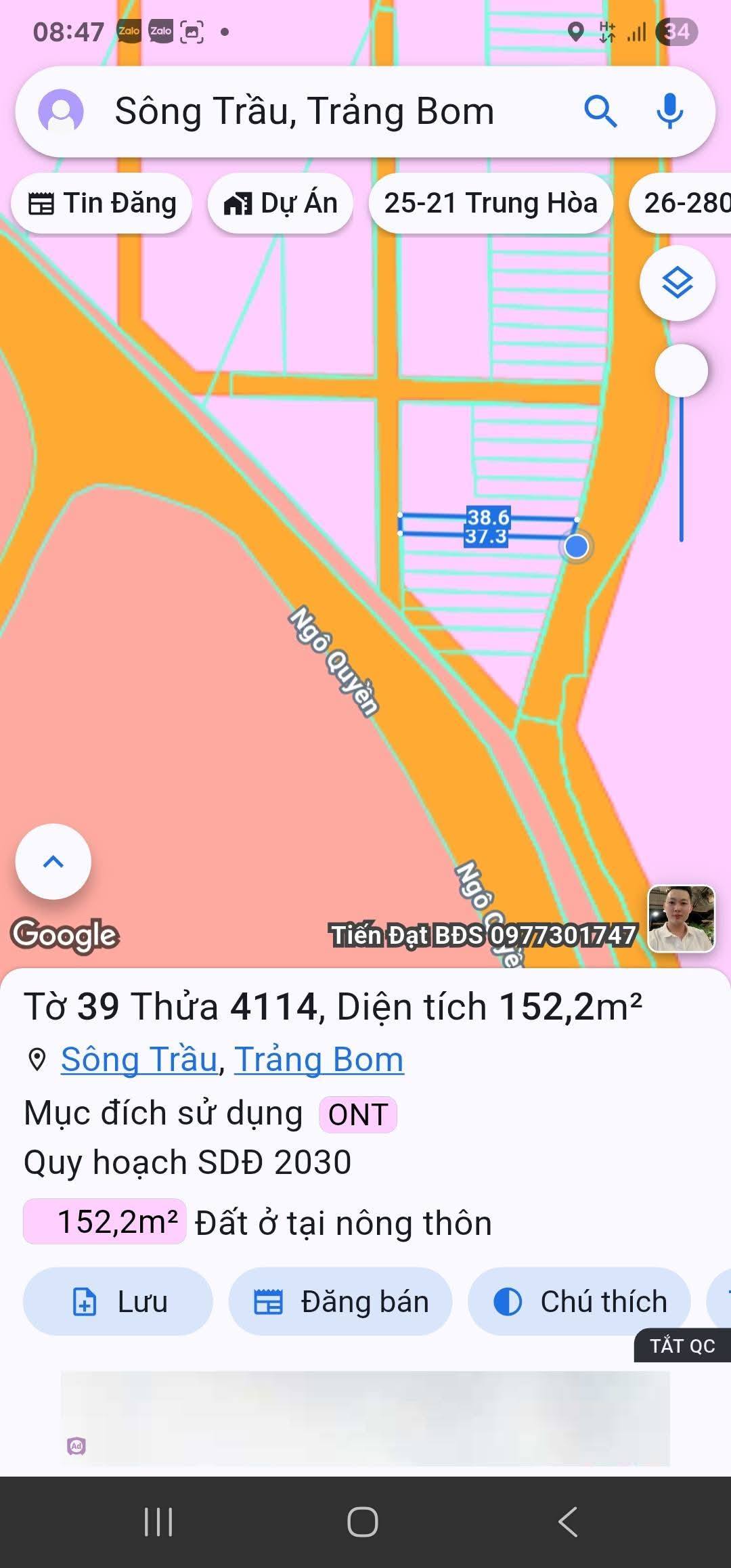The width and height of the screenshot is (731, 1568).
Task: Show the Chú thích legend
Action: click(579, 1301)
